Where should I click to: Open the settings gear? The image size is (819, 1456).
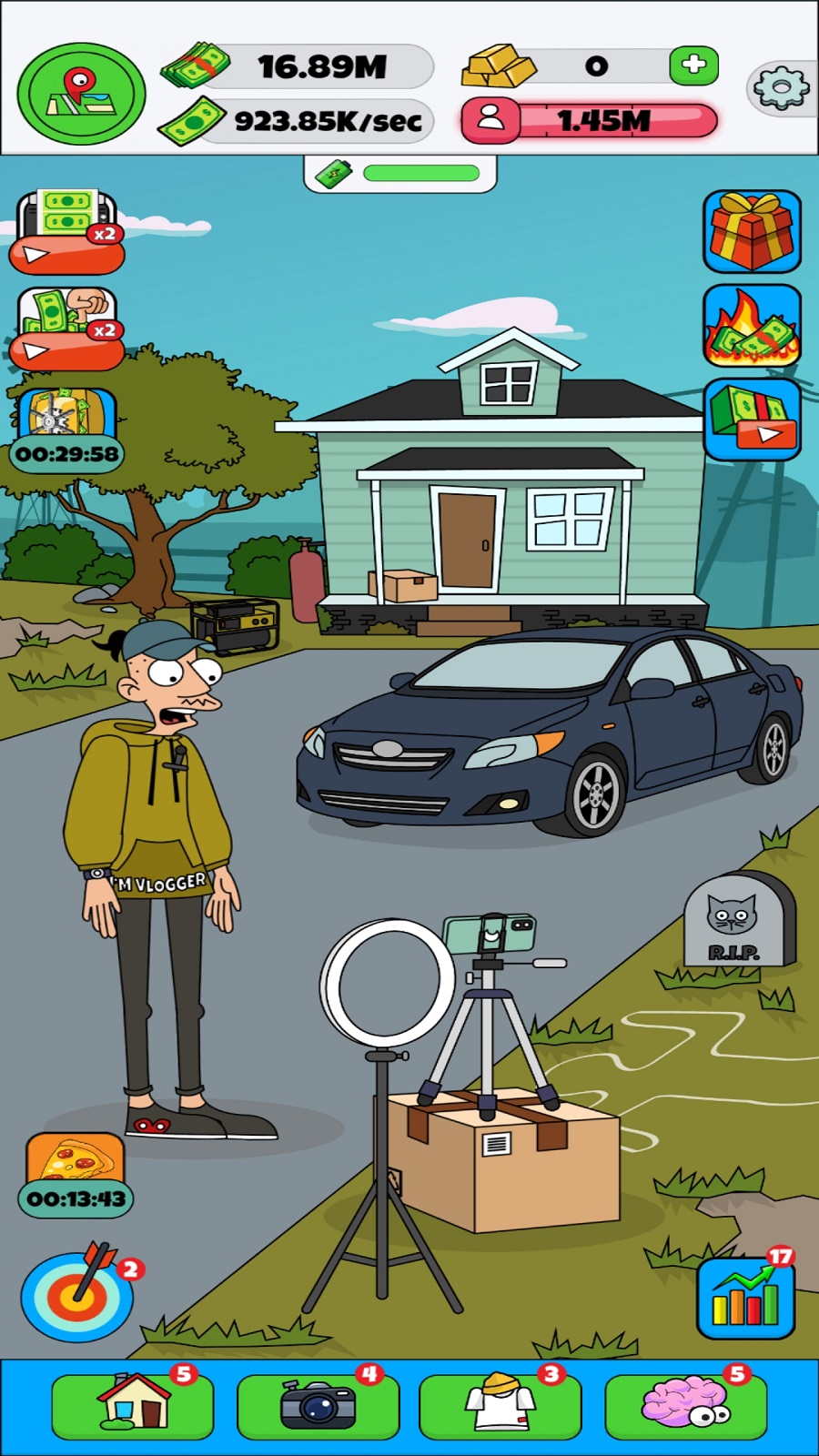(780, 87)
